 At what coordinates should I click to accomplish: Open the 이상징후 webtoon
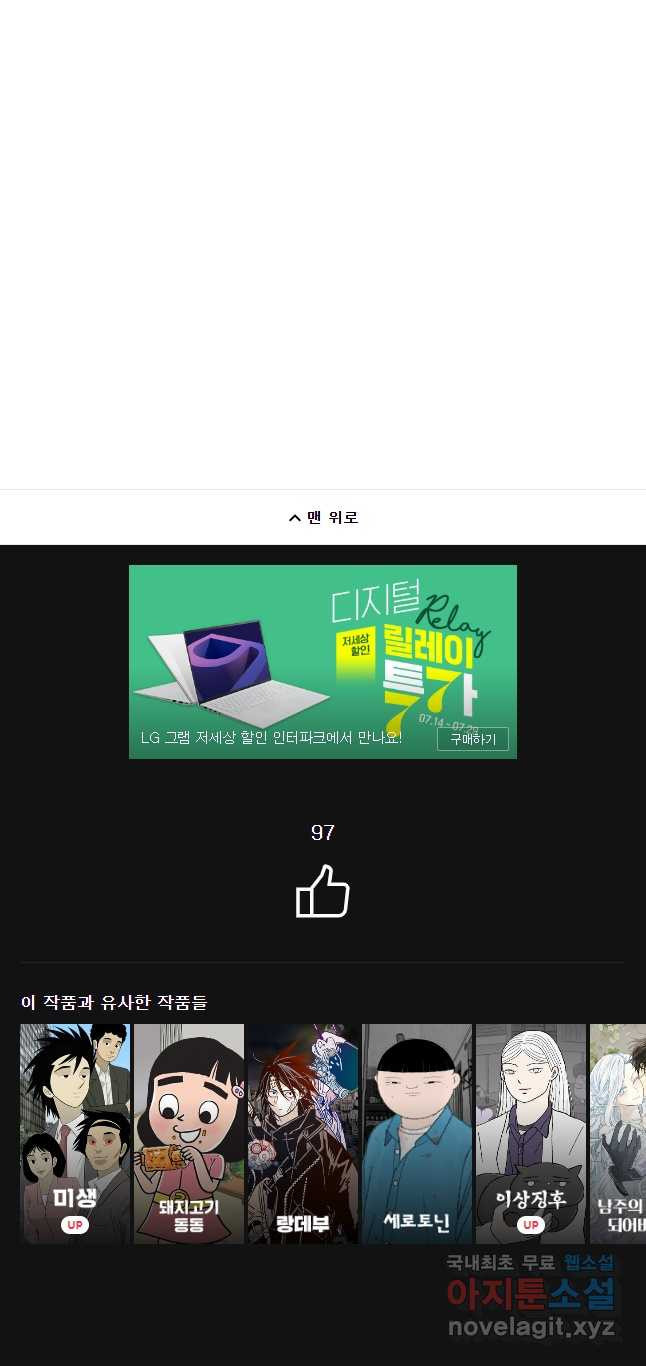point(531,1134)
